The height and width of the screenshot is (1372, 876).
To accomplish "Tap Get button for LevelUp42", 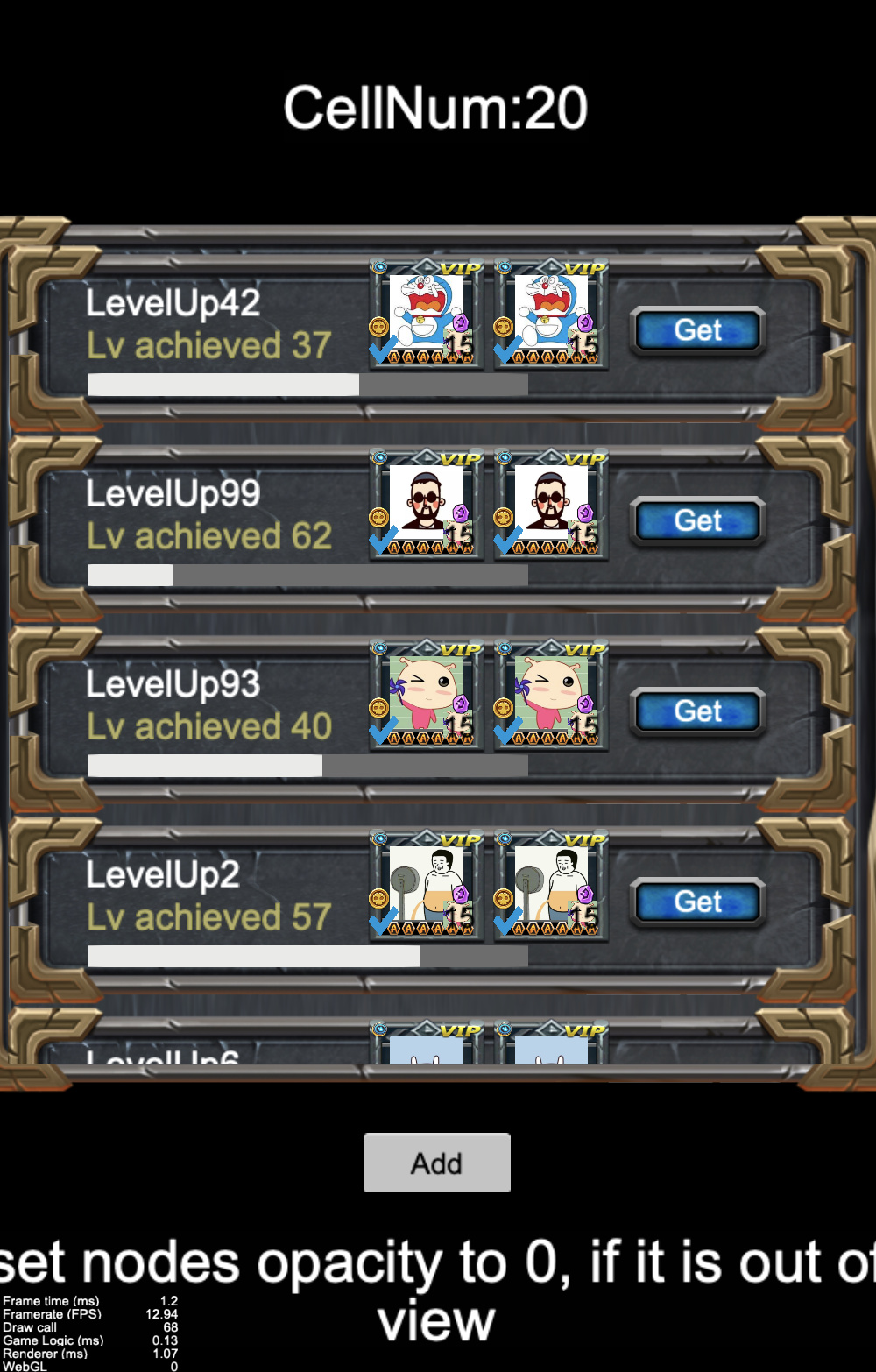I will coord(697,330).
